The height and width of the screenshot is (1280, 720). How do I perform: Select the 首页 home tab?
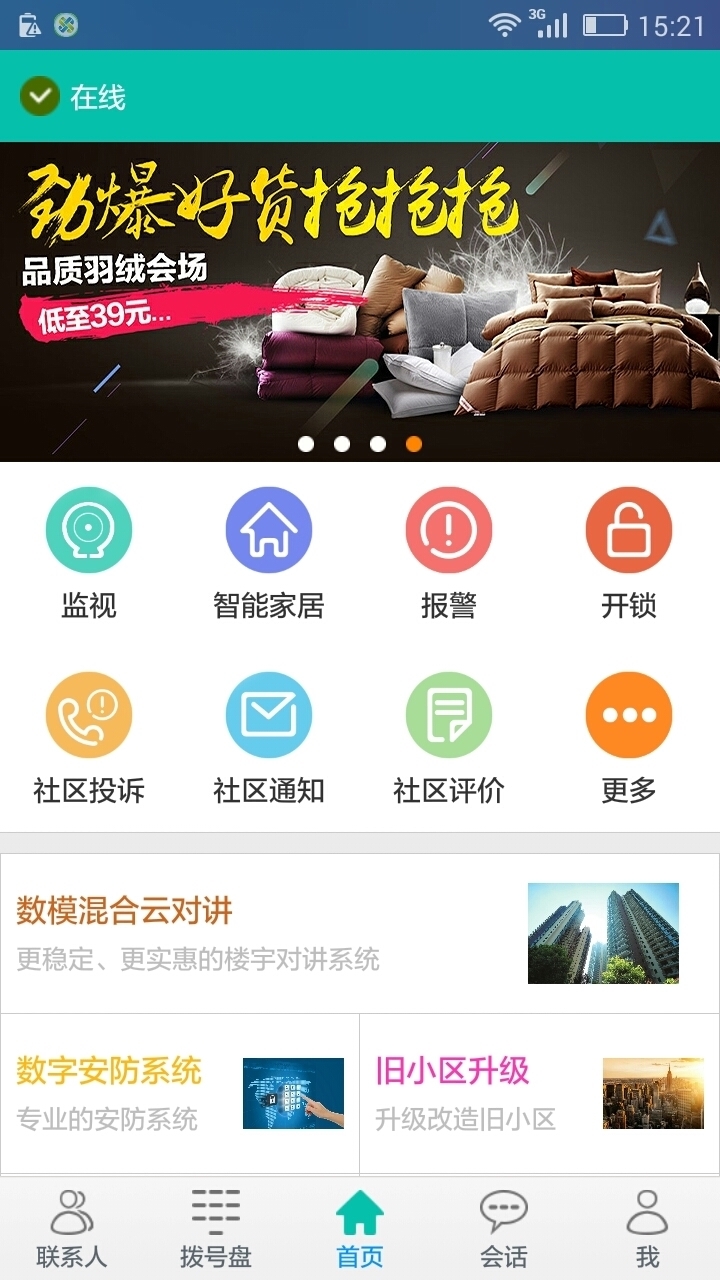point(360,1229)
